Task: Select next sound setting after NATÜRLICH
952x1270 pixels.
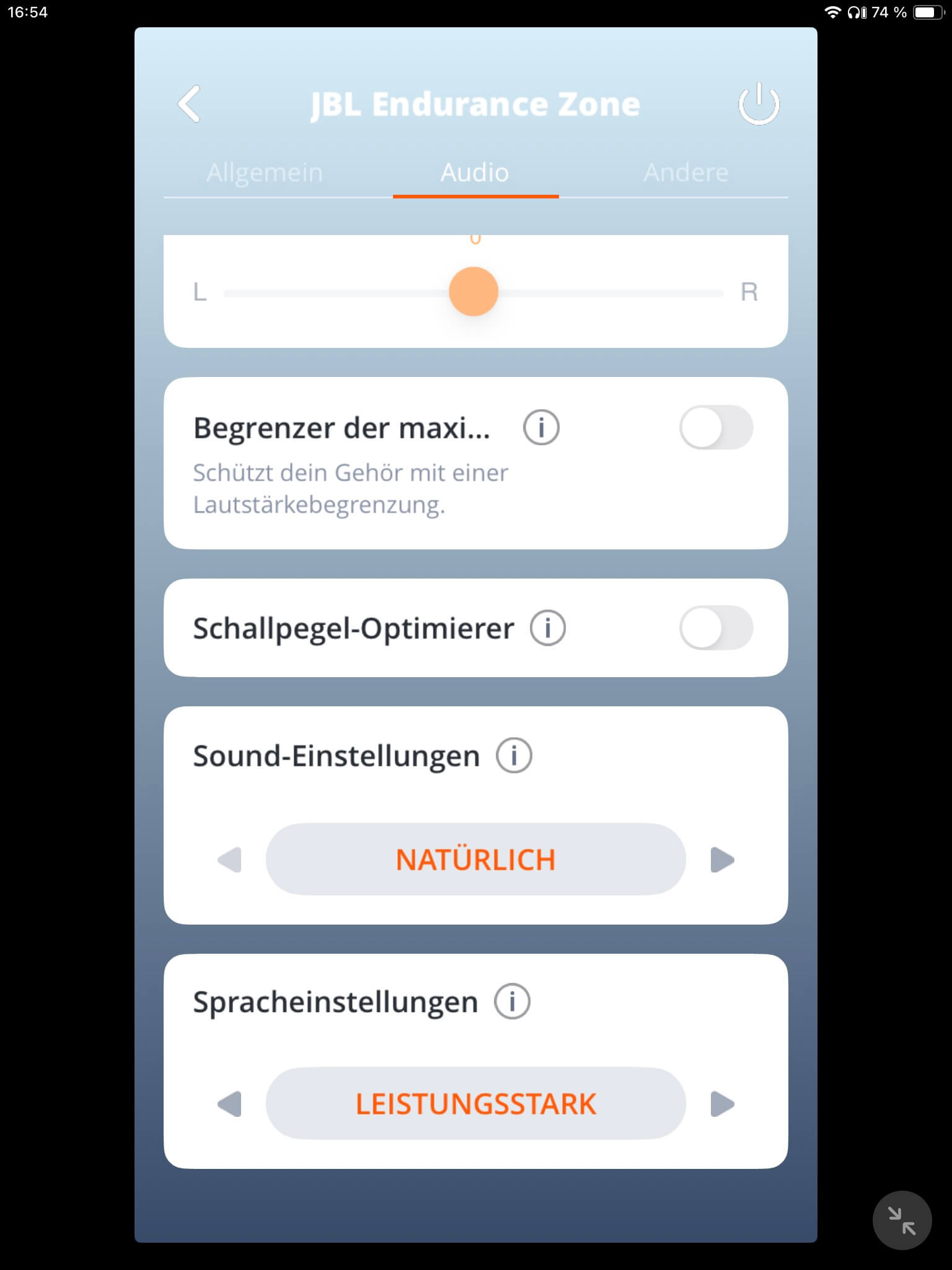Action: point(722,859)
